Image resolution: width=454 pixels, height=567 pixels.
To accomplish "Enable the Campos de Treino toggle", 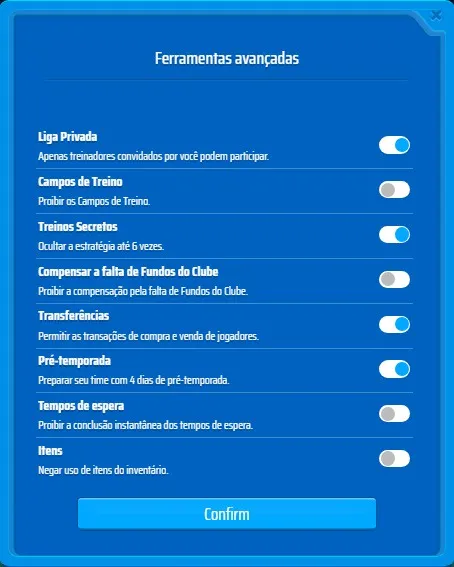I will [394, 190].
